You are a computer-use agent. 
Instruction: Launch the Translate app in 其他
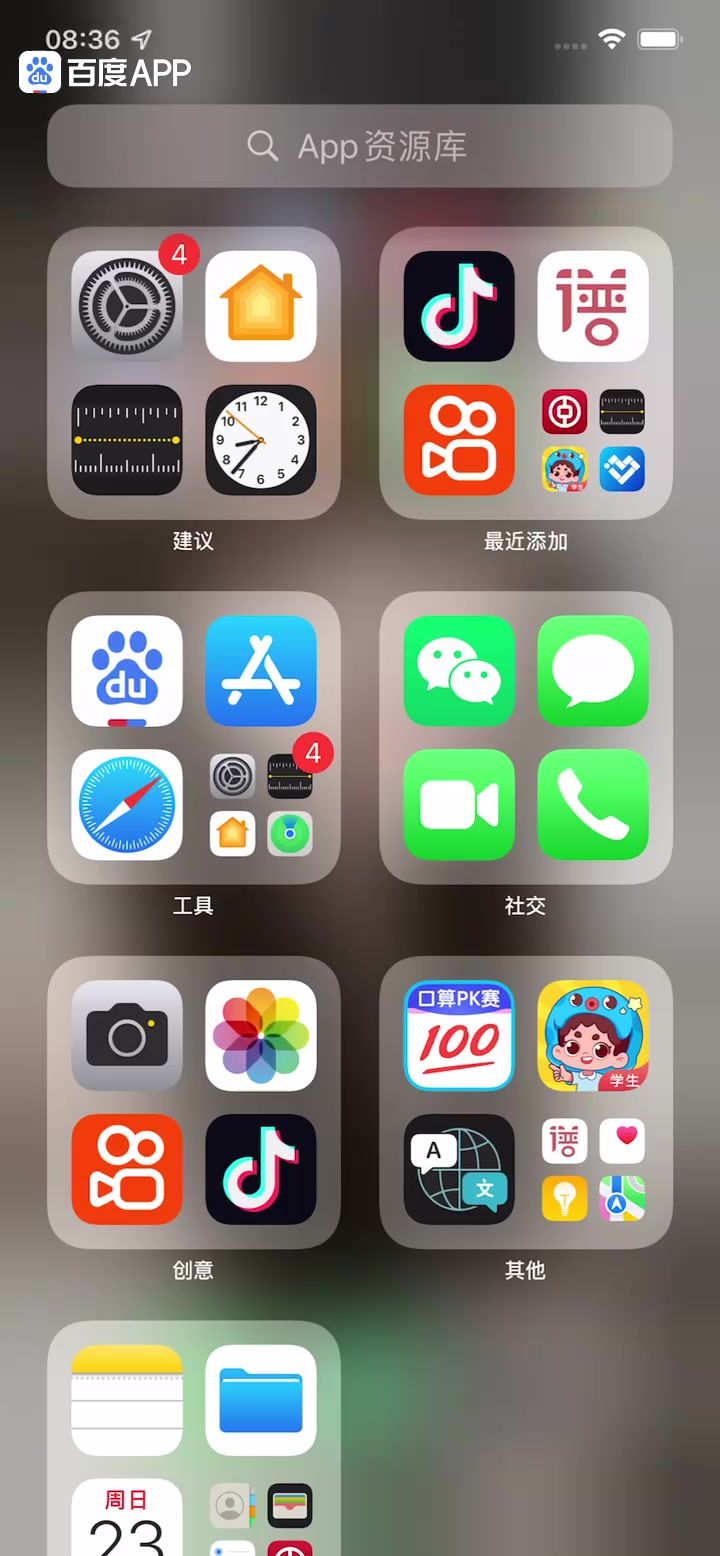[459, 1169]
